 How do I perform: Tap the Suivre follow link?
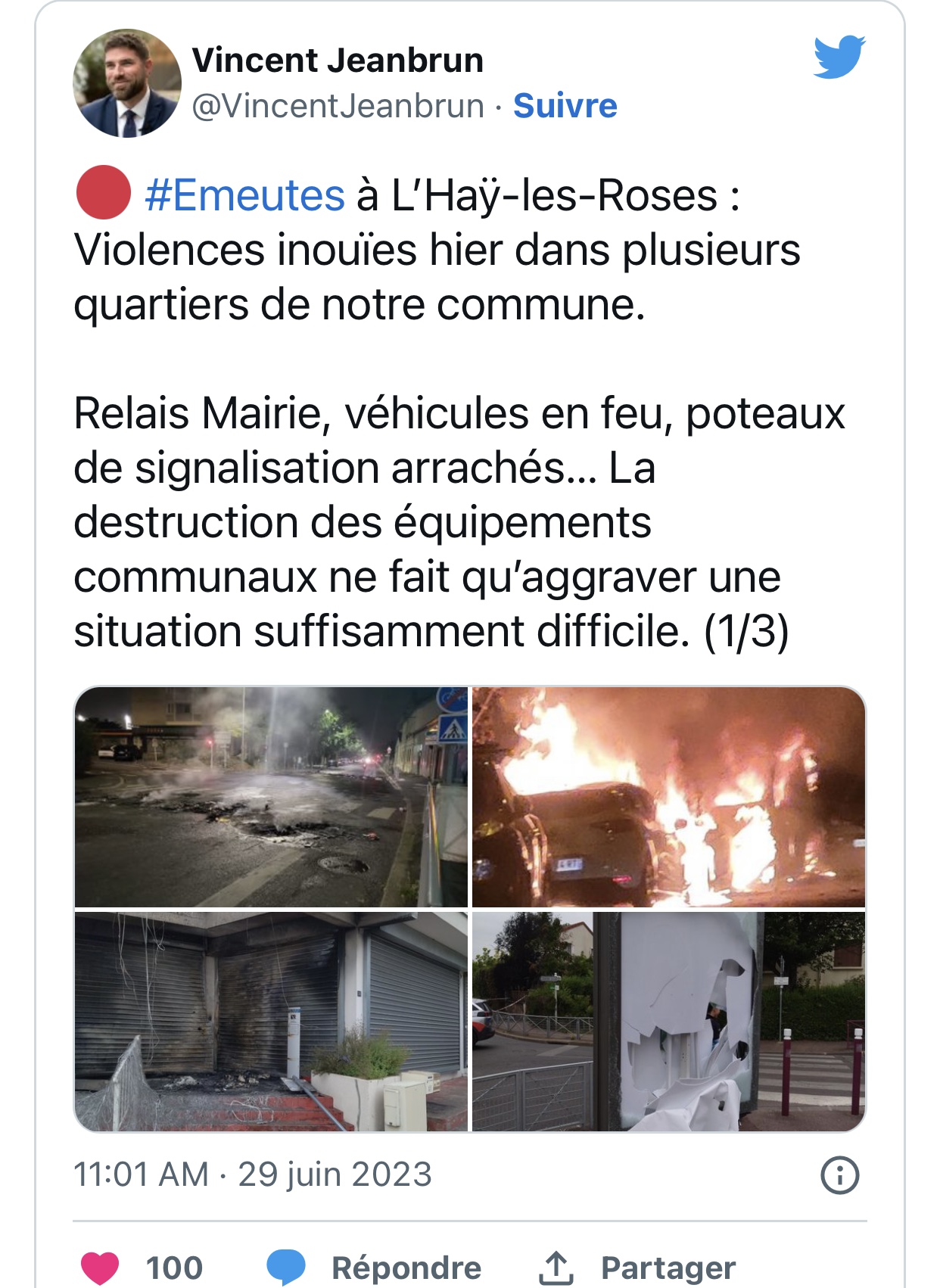click(565, 106)
